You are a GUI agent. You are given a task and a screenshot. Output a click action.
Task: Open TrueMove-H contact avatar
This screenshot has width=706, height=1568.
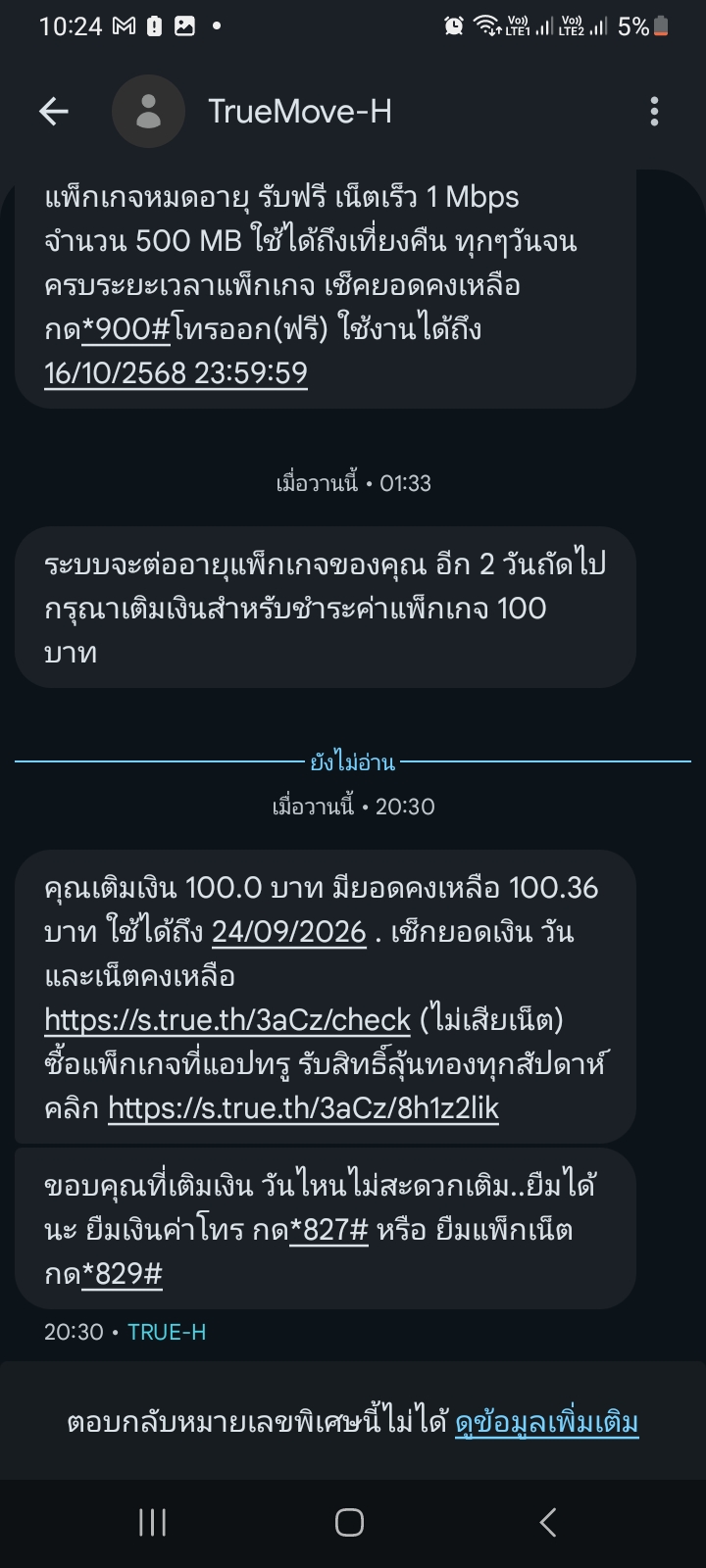pyautogui.click(x=148, y=112)
